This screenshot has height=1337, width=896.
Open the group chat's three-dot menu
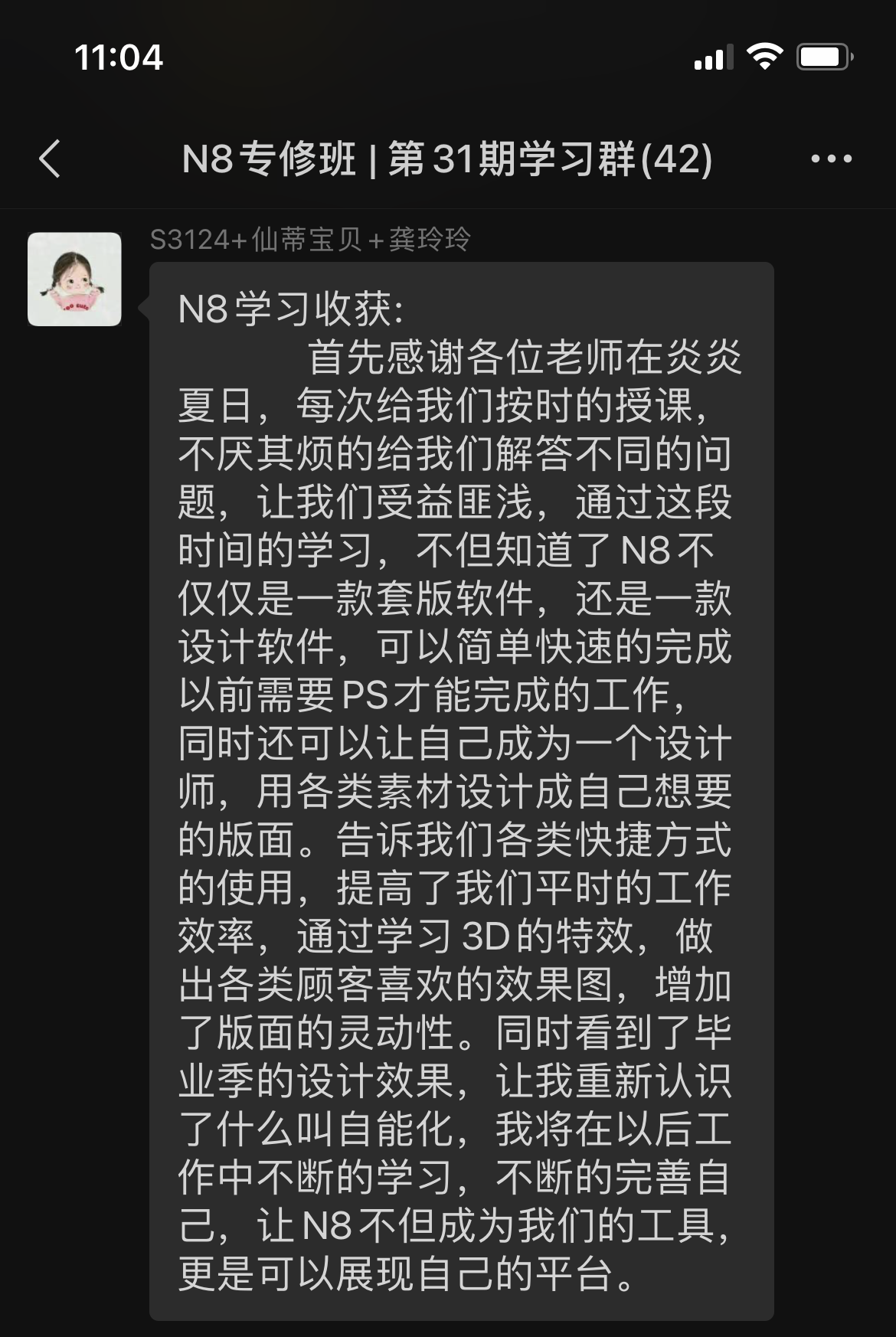click(831, 159)
